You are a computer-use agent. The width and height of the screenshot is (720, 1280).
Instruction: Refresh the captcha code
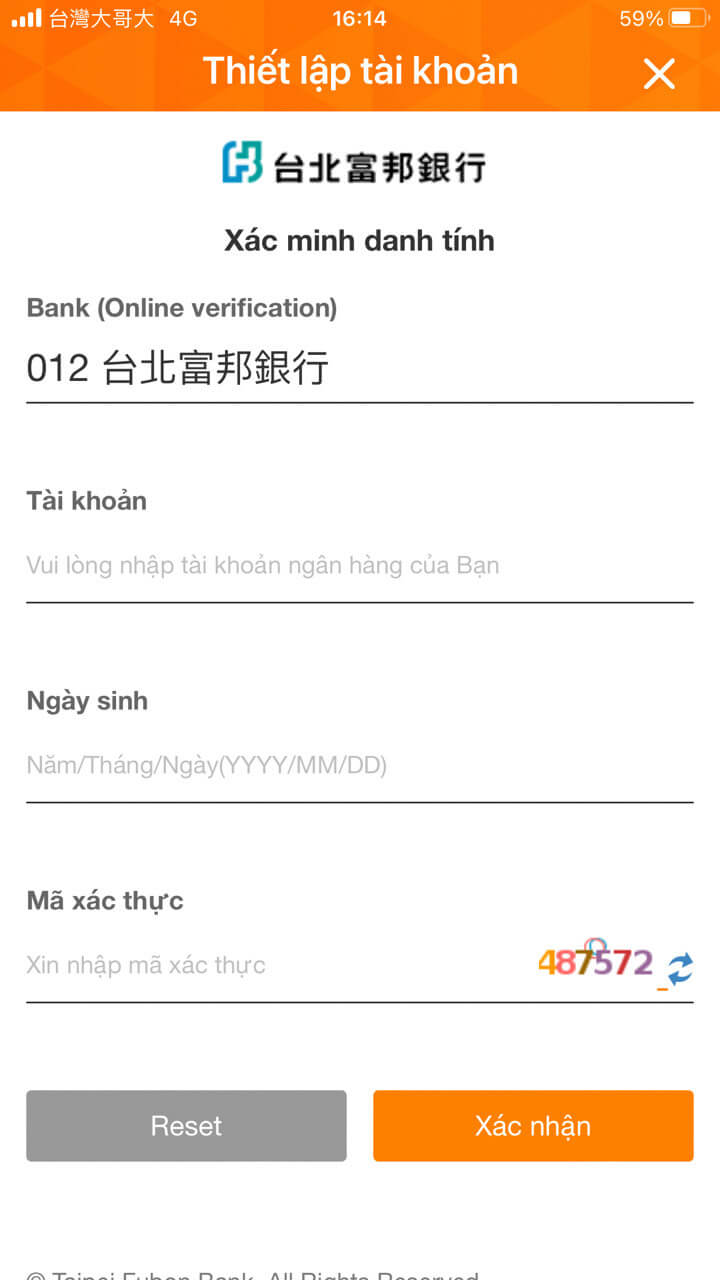681,968
